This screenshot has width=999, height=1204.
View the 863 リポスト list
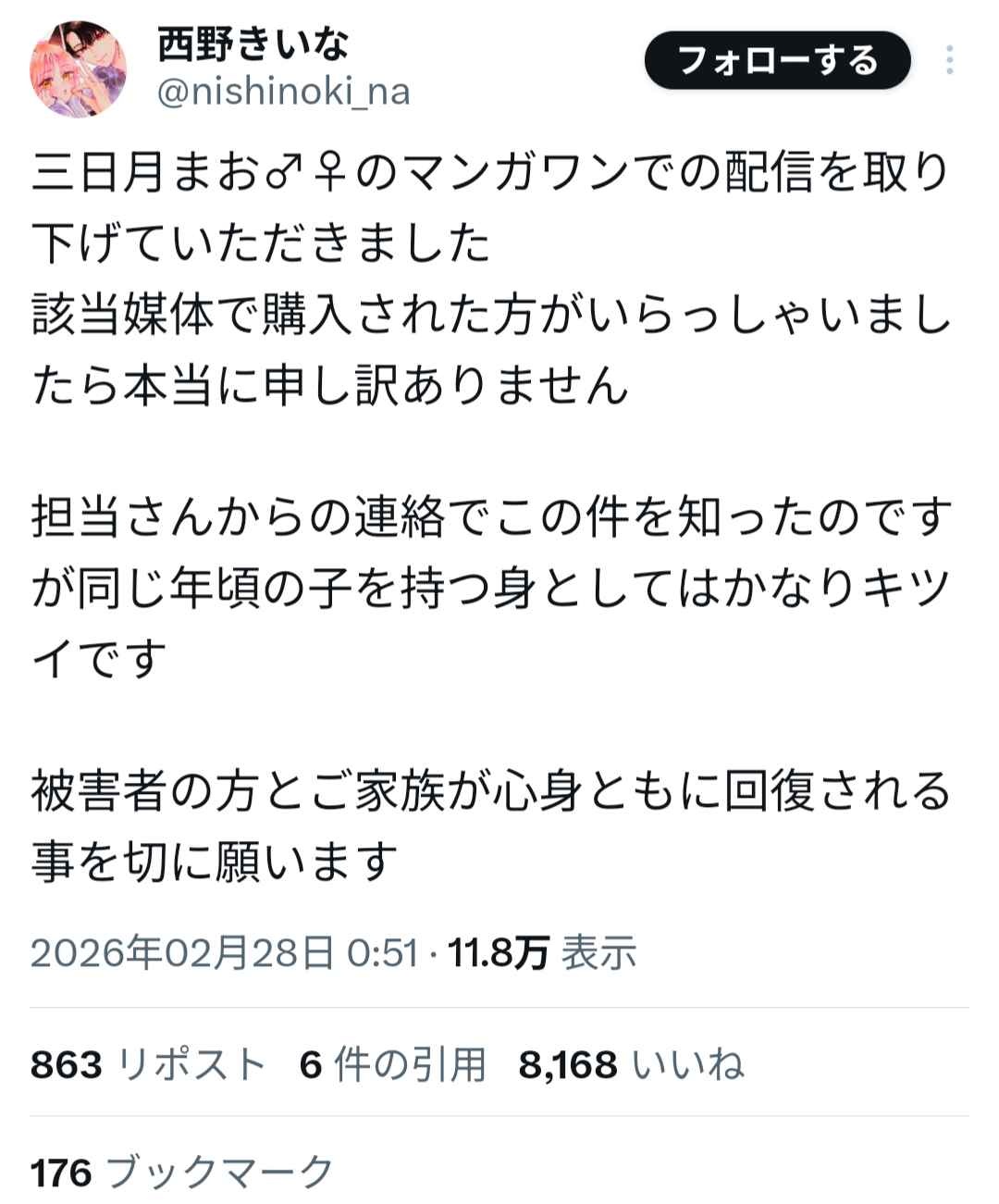click(x=148, y=1064)
